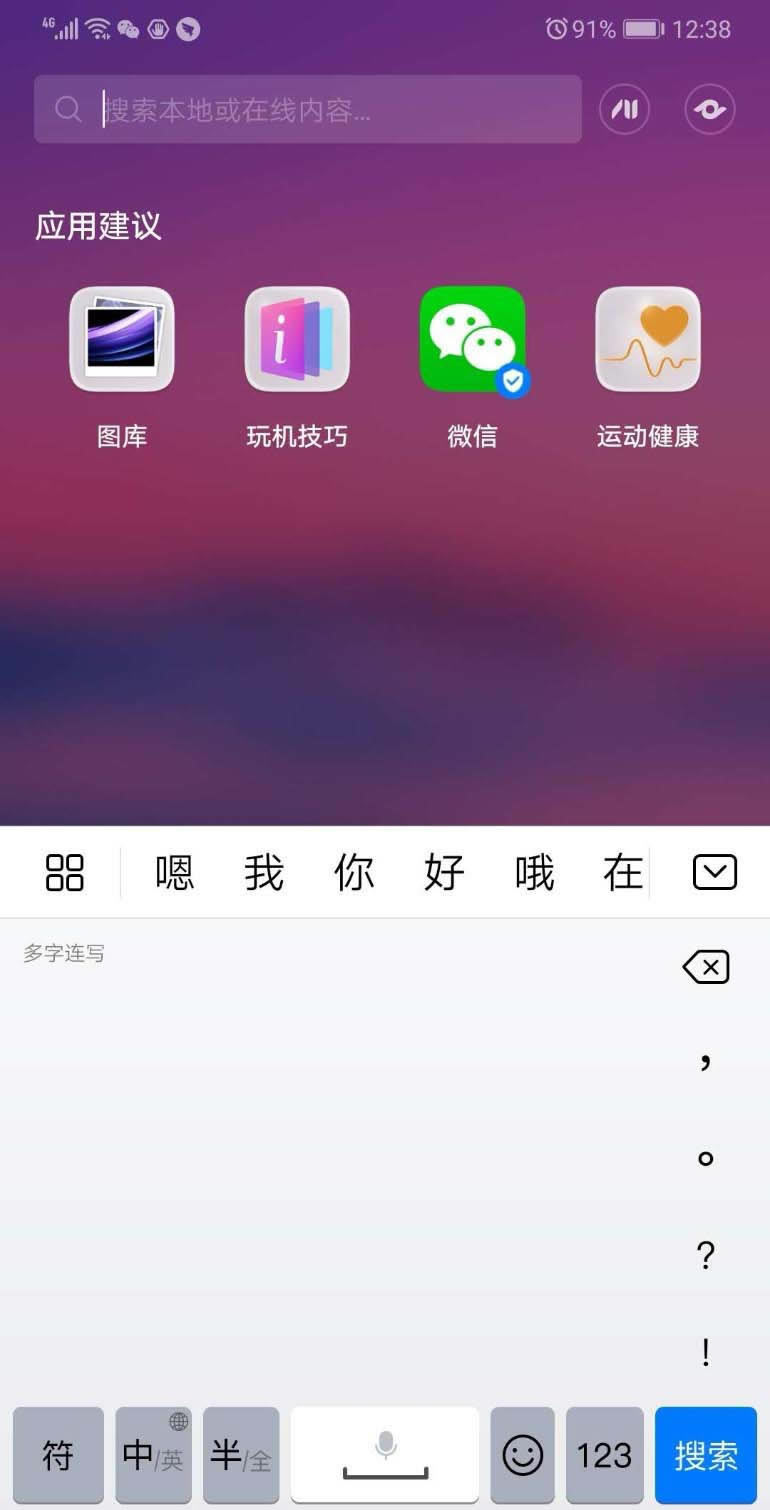Tap the eye-shaped scan icon top right
Screen dimensions: 770x1510
tap(710, 109)
